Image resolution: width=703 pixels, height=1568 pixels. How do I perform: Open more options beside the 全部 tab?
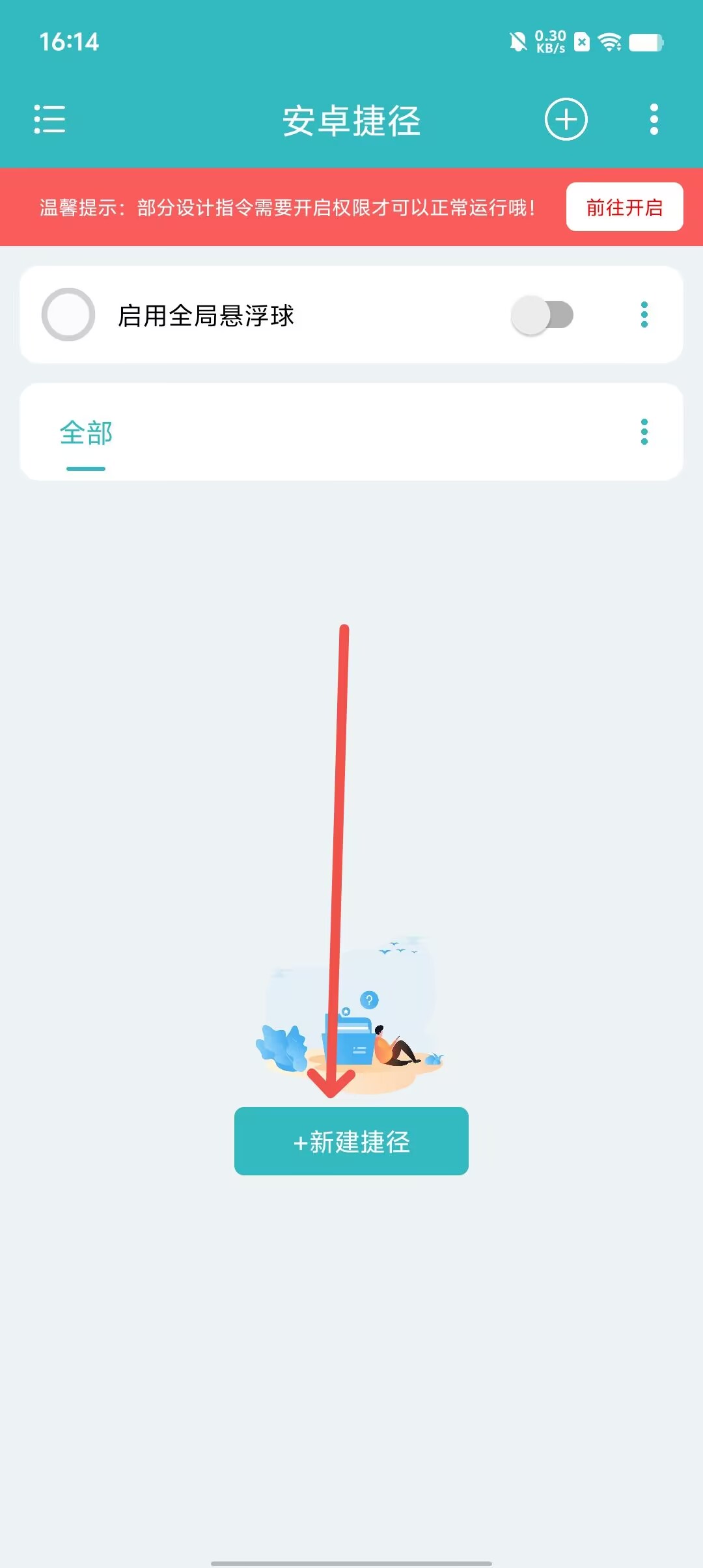644,432
